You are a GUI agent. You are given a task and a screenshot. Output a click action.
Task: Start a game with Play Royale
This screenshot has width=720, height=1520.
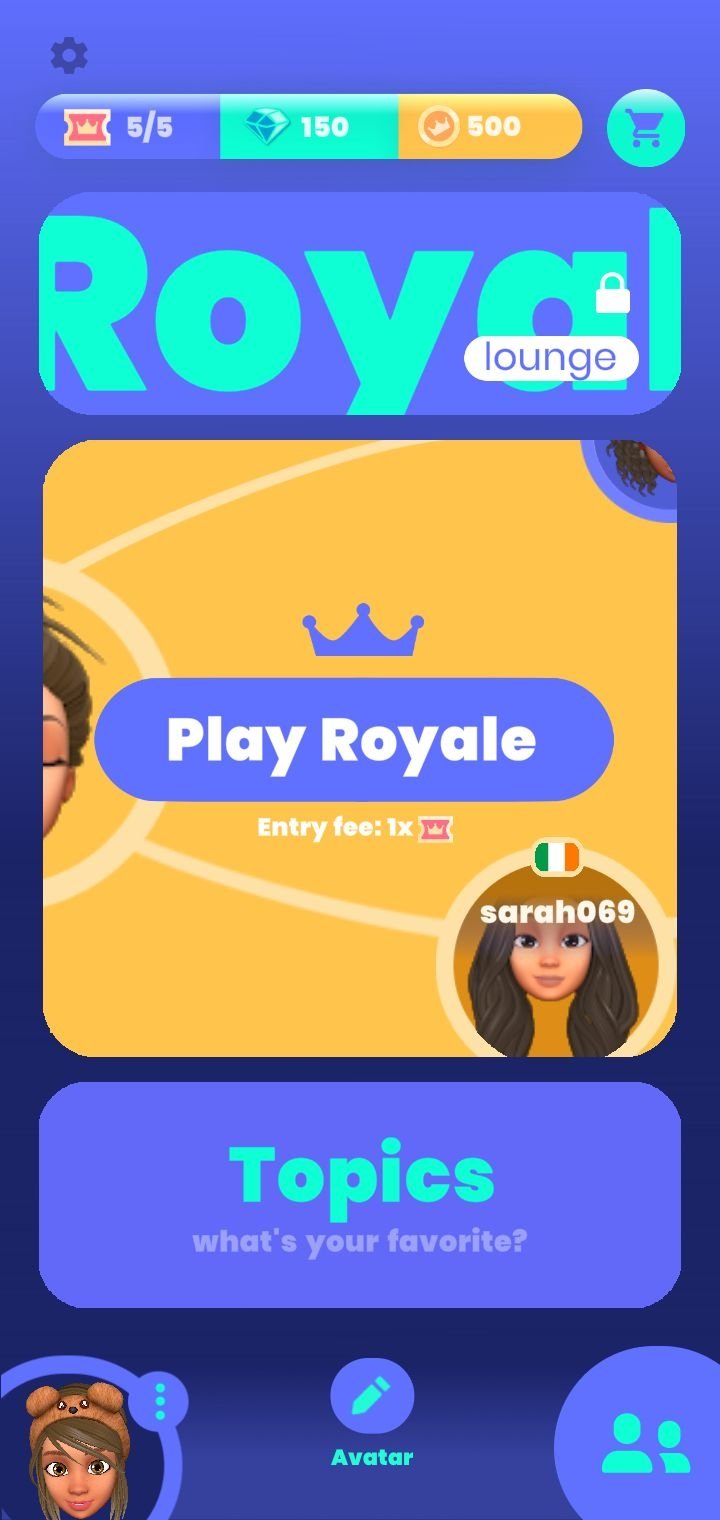(354, 740)
